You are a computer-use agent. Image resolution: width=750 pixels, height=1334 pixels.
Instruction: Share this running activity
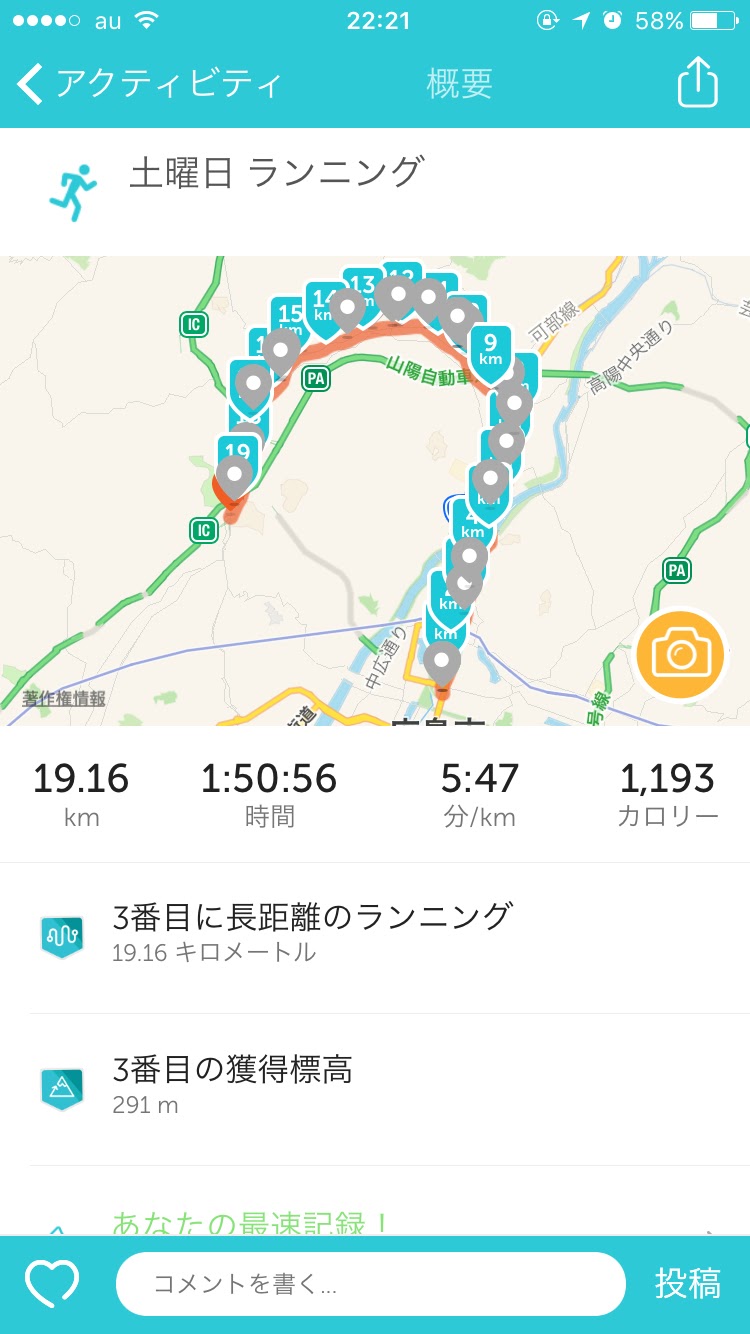coord(697,83)
